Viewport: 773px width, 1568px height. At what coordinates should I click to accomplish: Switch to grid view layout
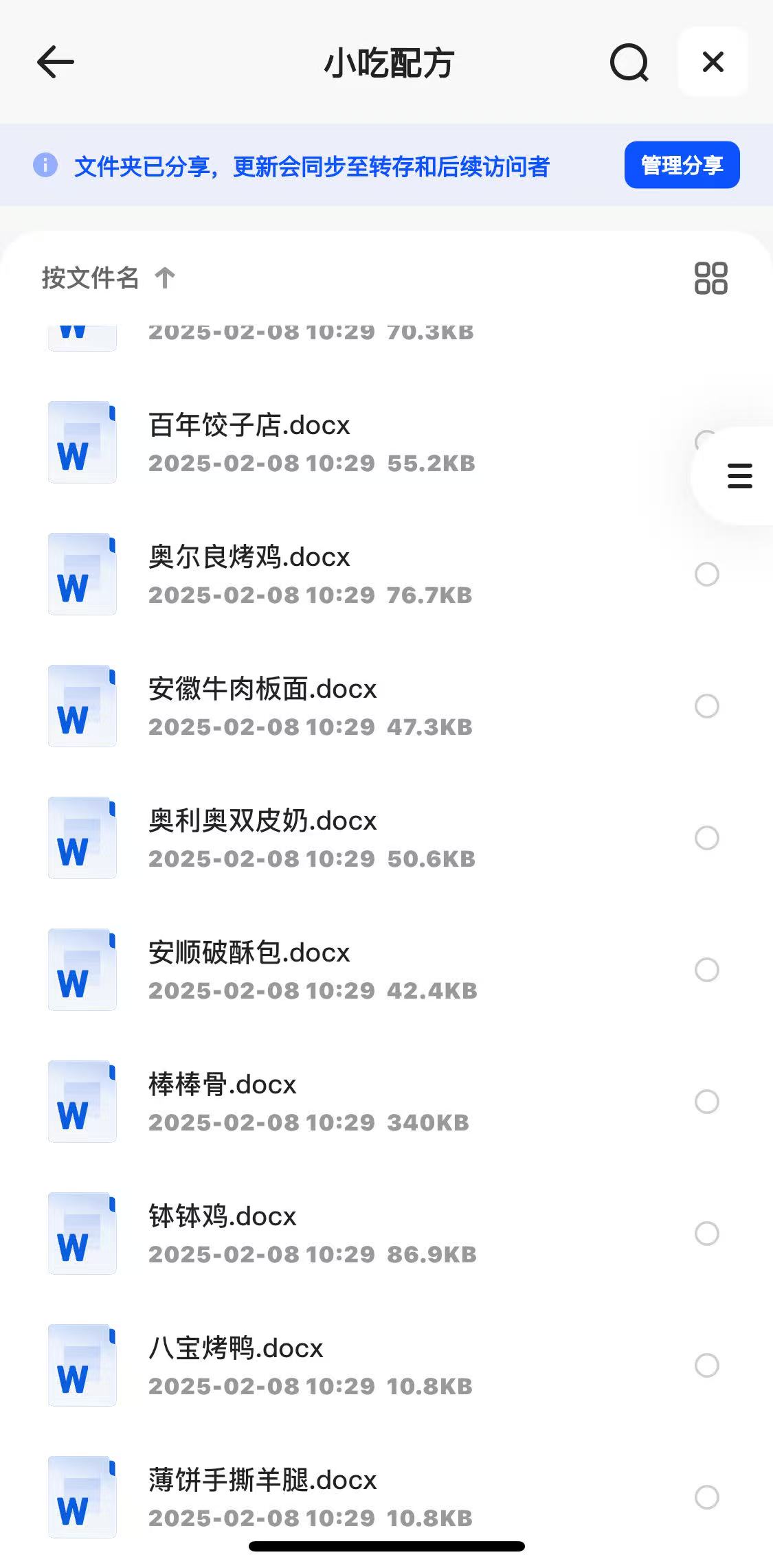710,278
